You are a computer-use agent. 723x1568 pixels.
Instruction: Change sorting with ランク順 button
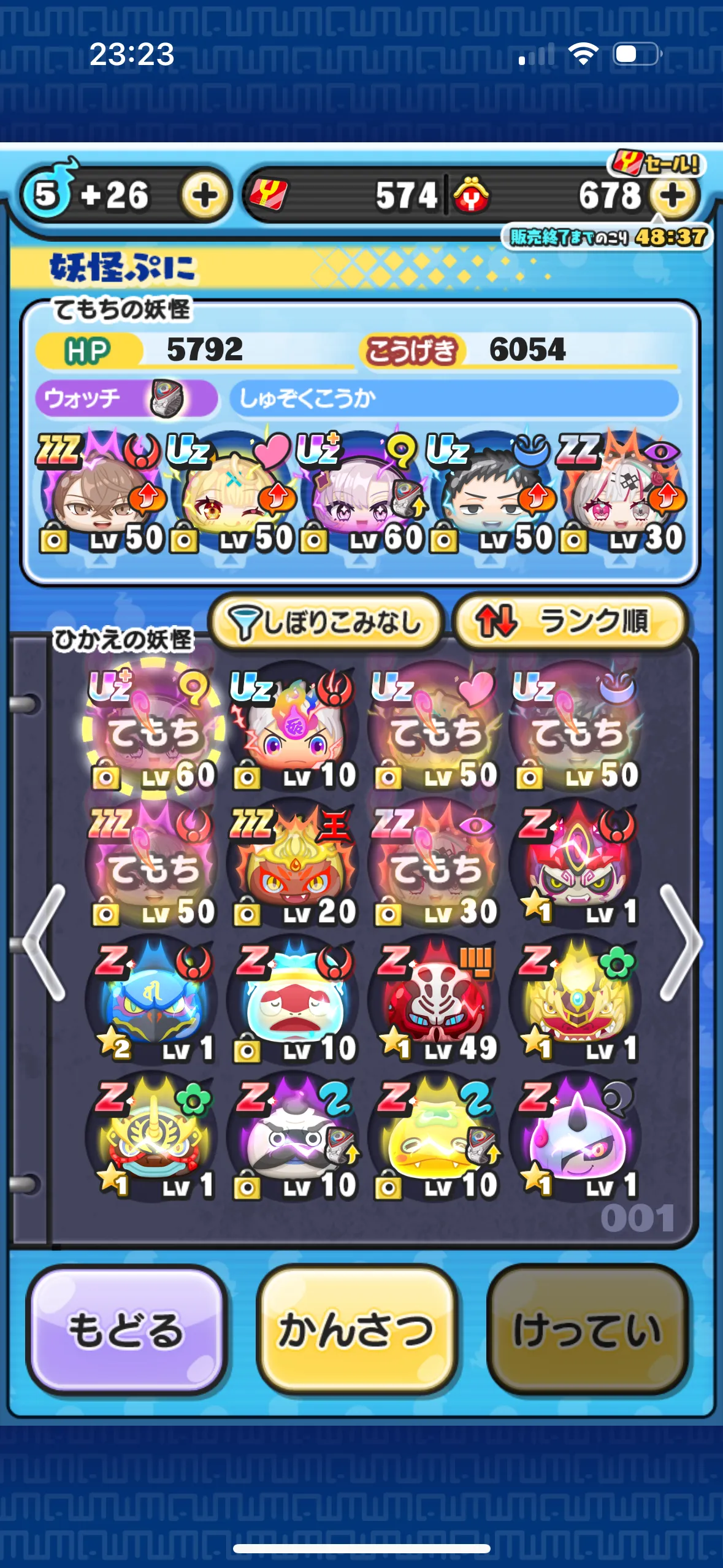tap(569, 621)
